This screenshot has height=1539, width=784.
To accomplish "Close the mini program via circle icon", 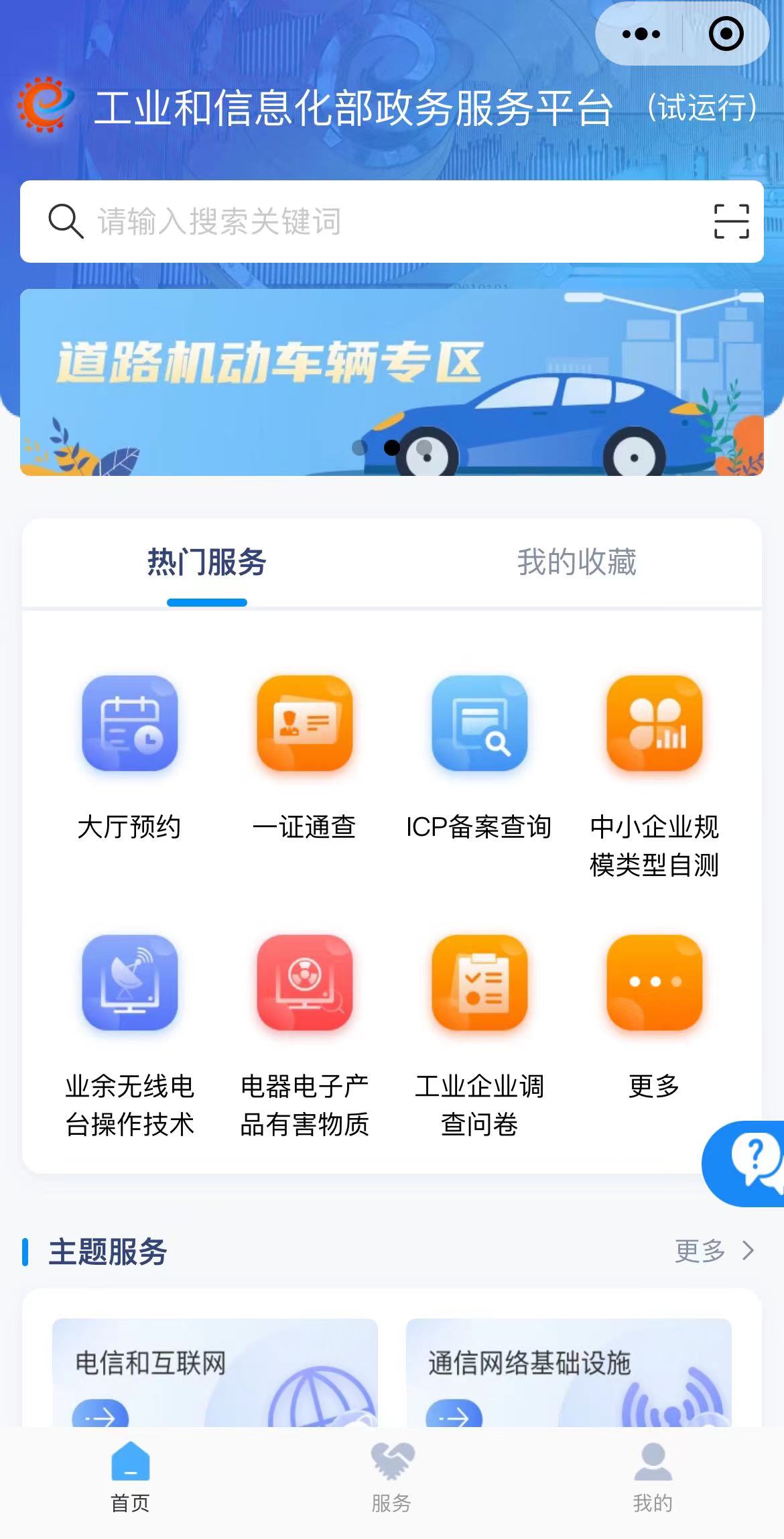I will (x=726, y=34).
